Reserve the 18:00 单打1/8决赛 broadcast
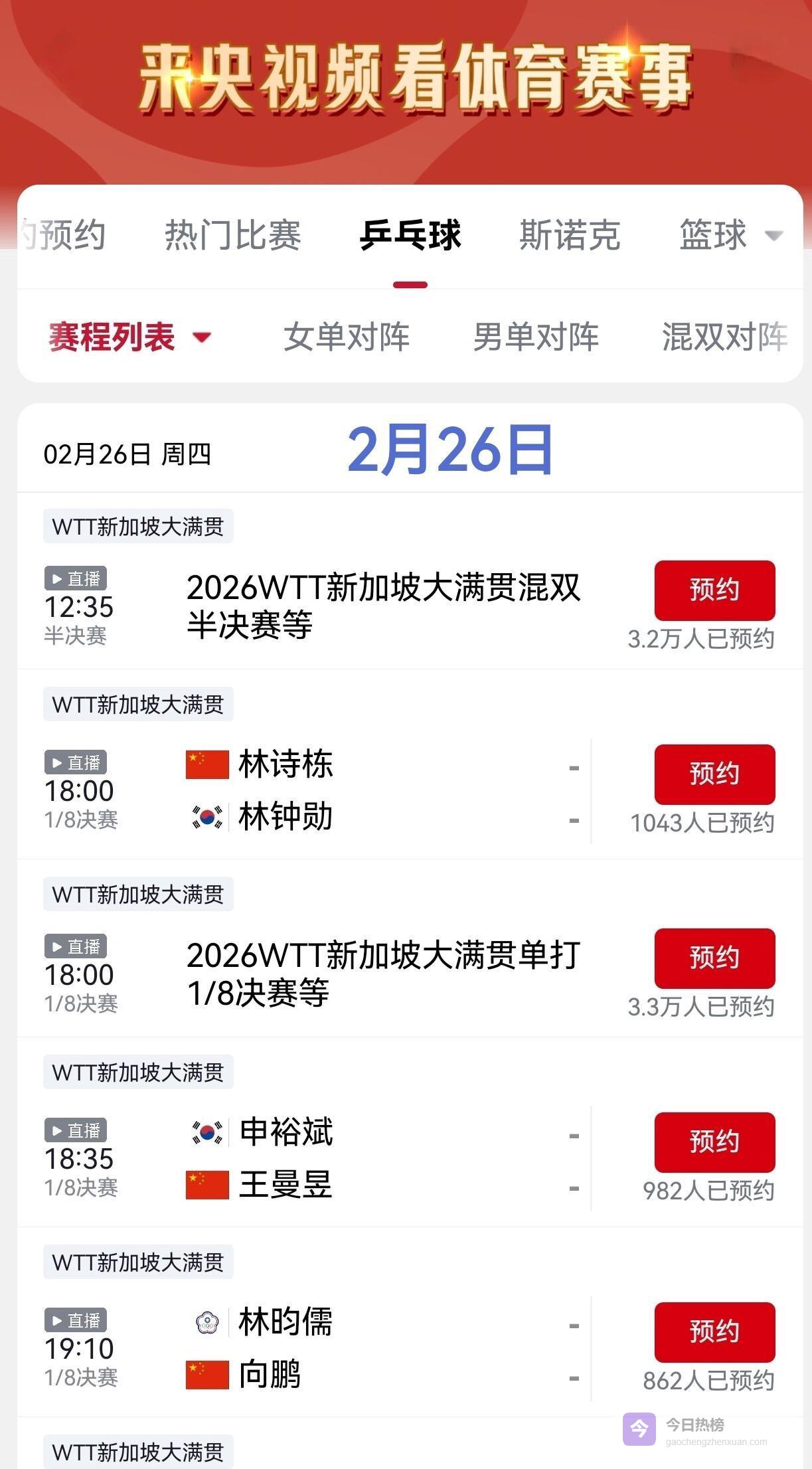Image resolution: width=812 pixels, height=1469 pixels. point(714,958)
